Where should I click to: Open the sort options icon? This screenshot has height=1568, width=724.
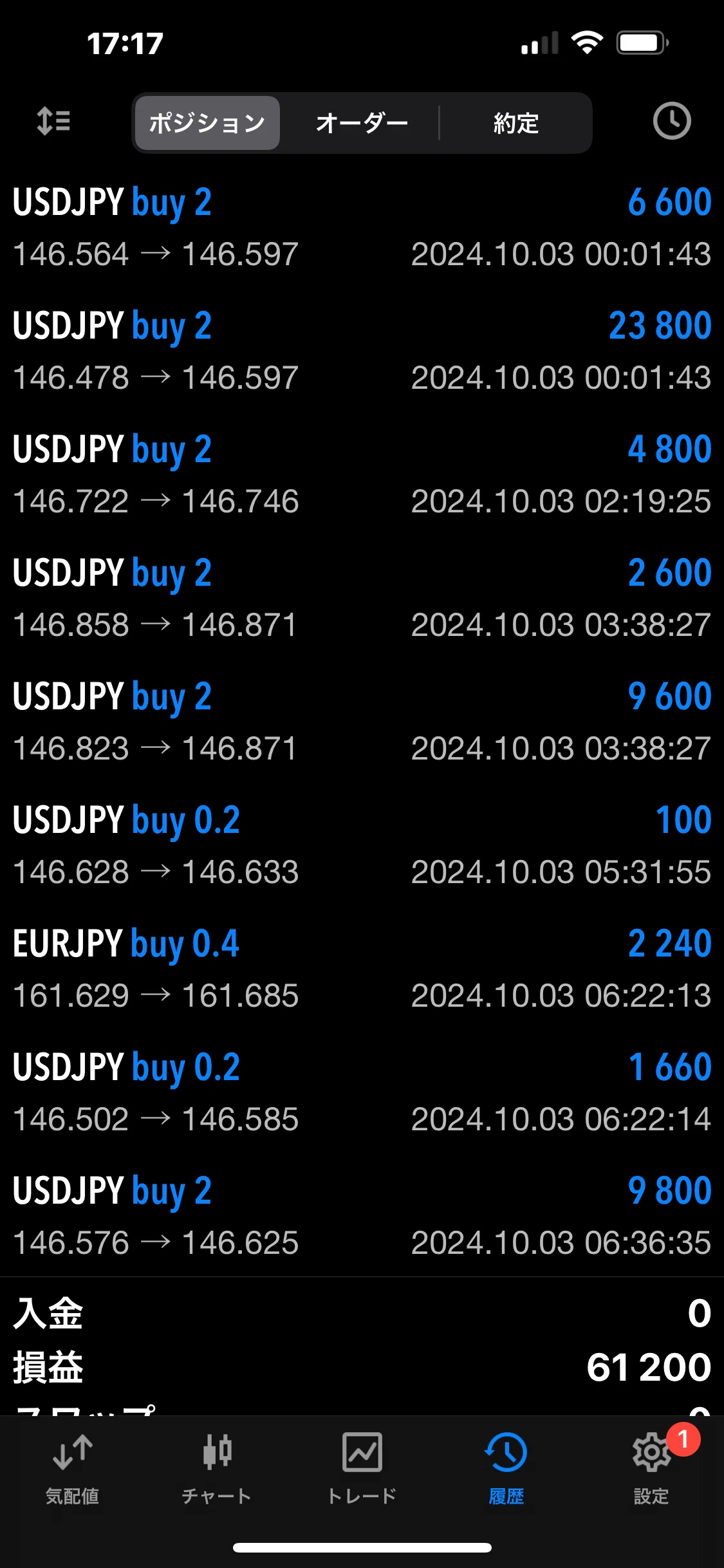pos(54,122)
